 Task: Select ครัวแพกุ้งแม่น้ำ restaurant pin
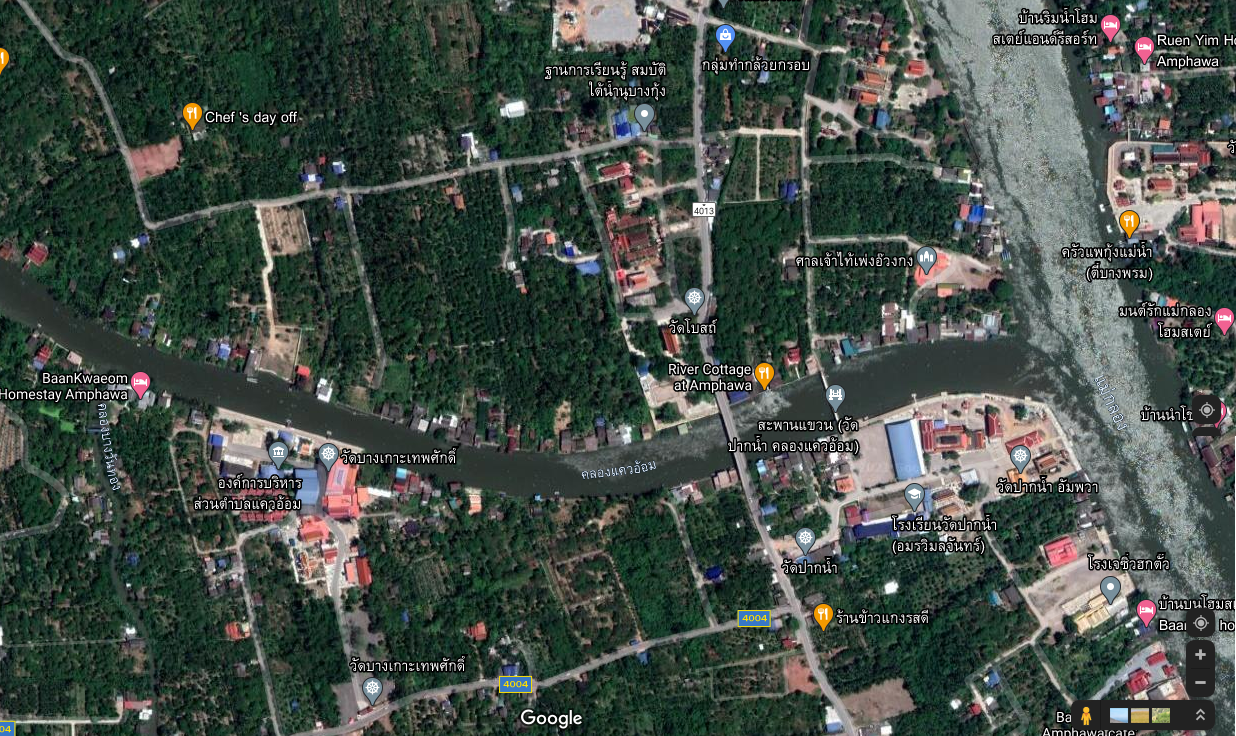pos(1129,222)
